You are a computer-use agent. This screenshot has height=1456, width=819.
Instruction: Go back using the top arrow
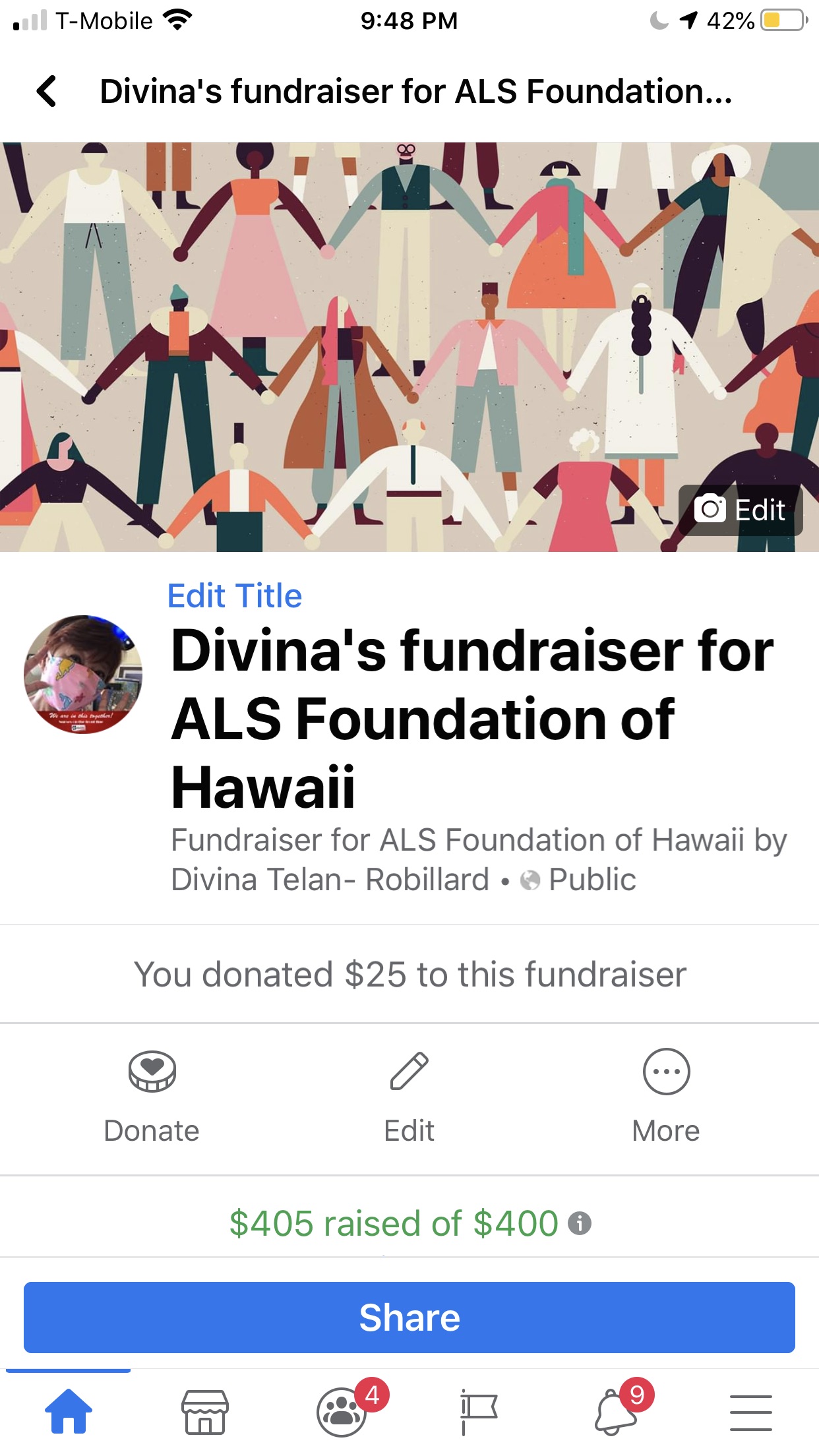(47, 91)
